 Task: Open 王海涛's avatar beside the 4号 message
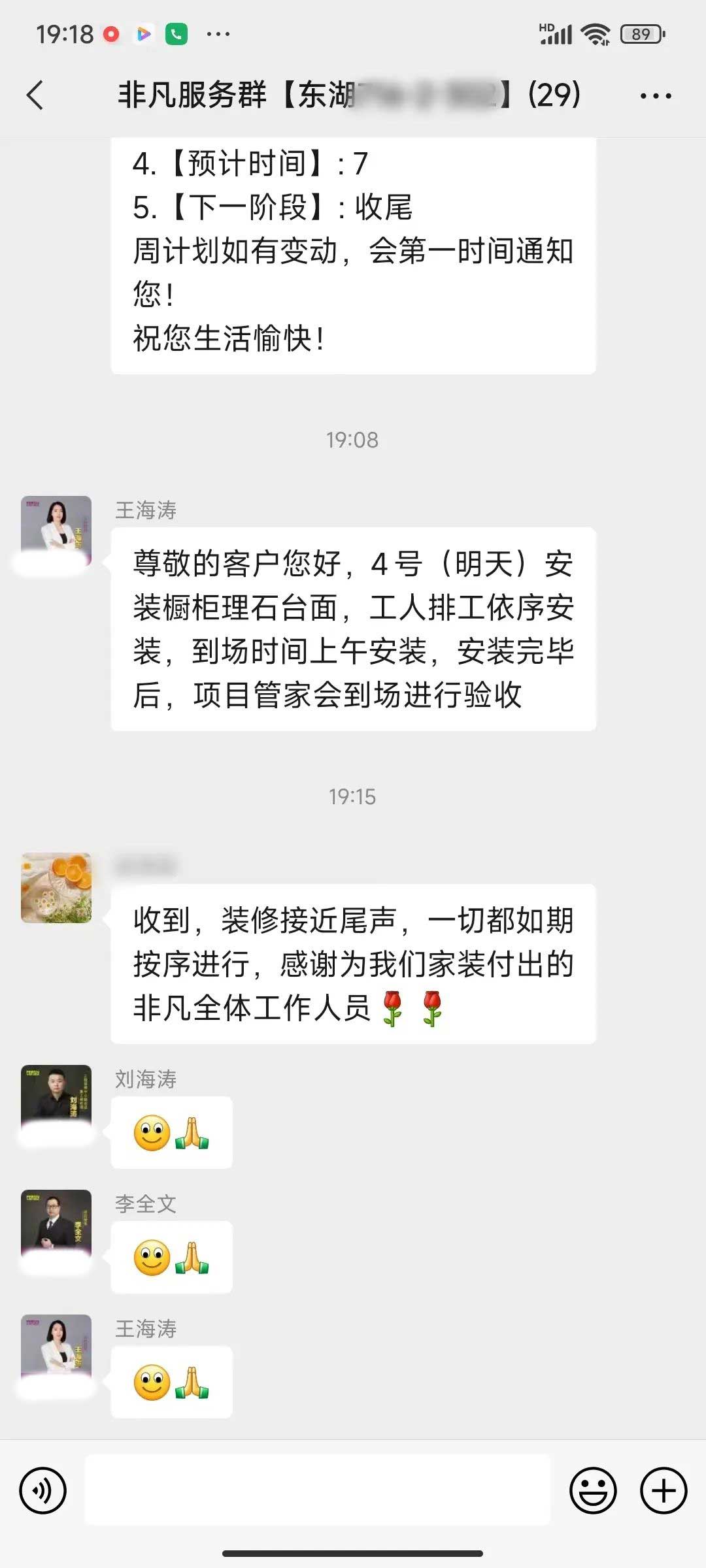point(56,531)
